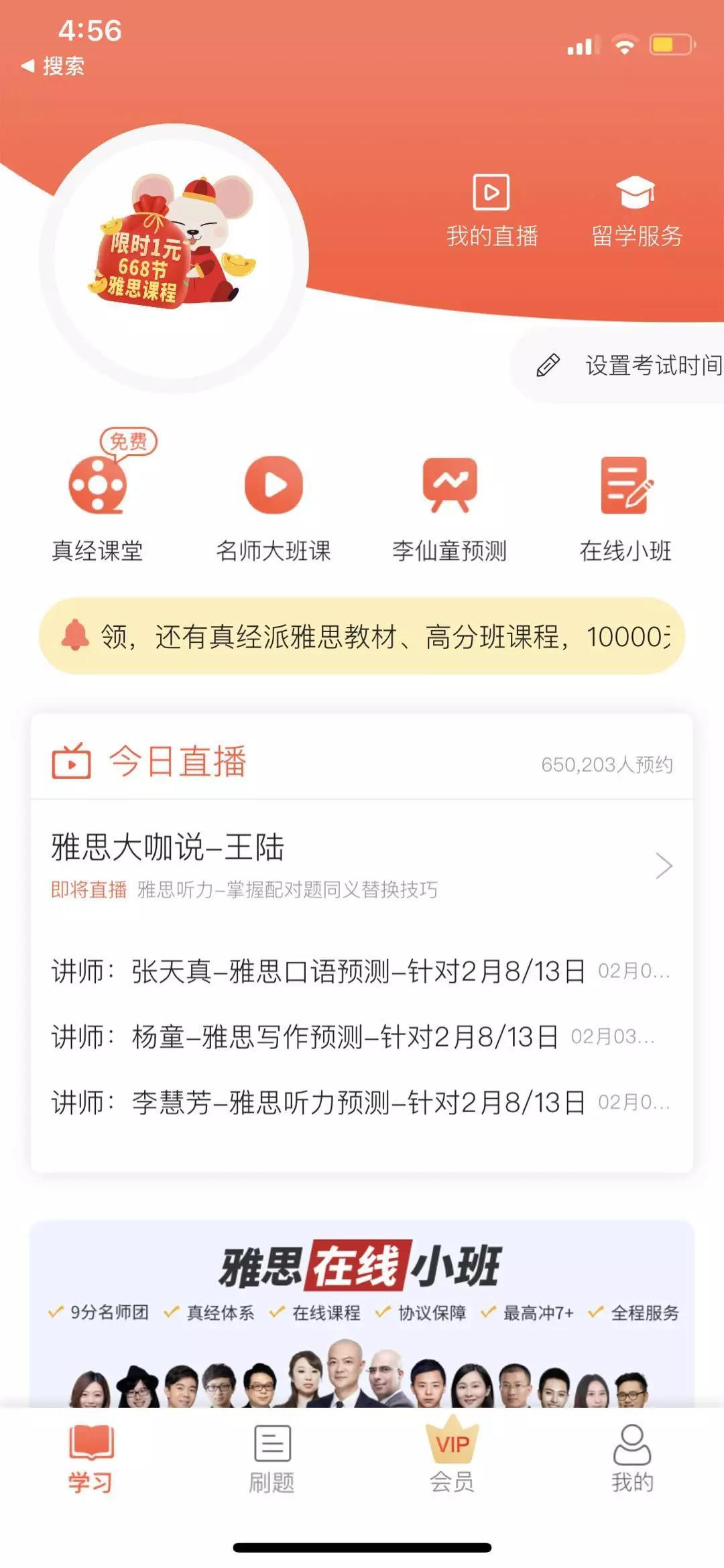Open 我的直播
Viewport: 724px width, 1568px height.
(491, 210)
